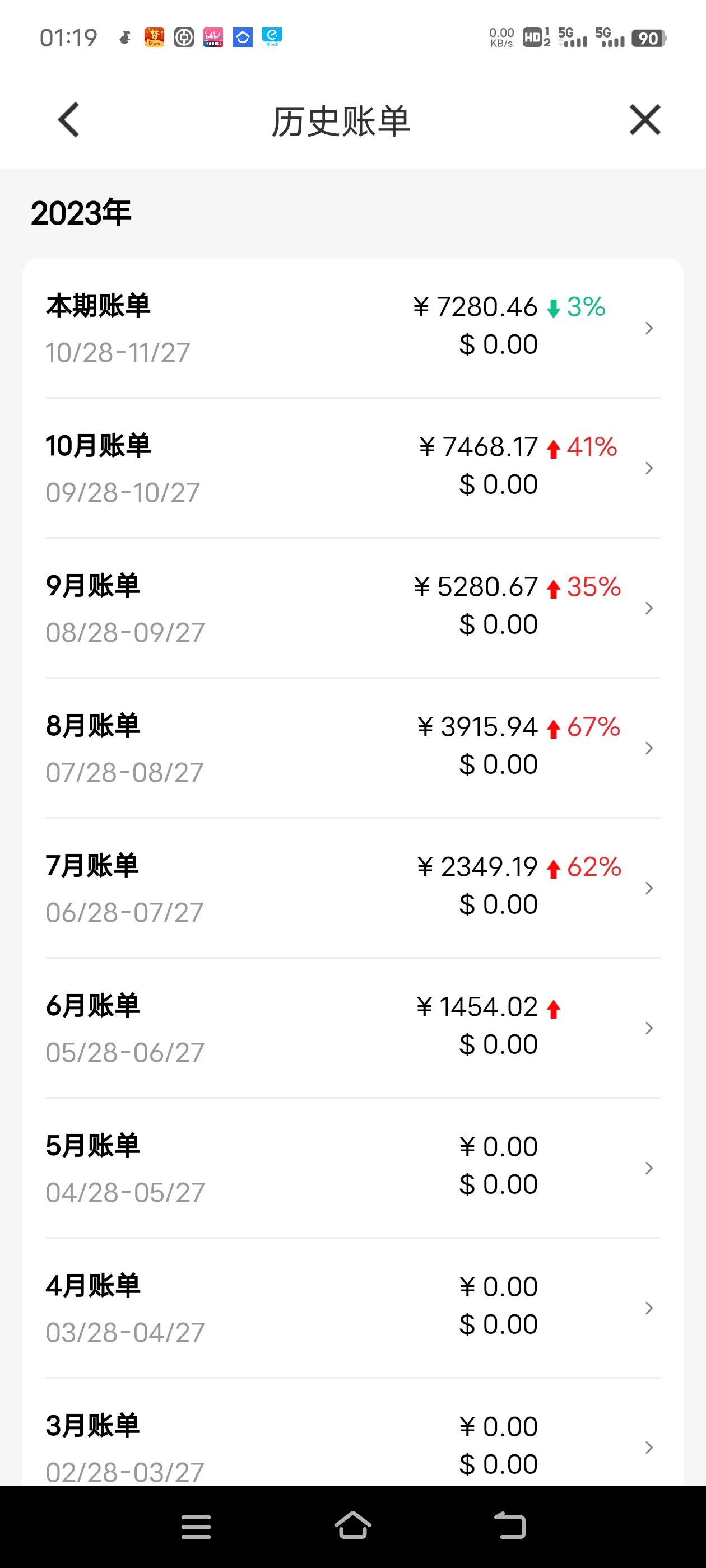Open the 3月账单 row

[x=352, y=1432]
